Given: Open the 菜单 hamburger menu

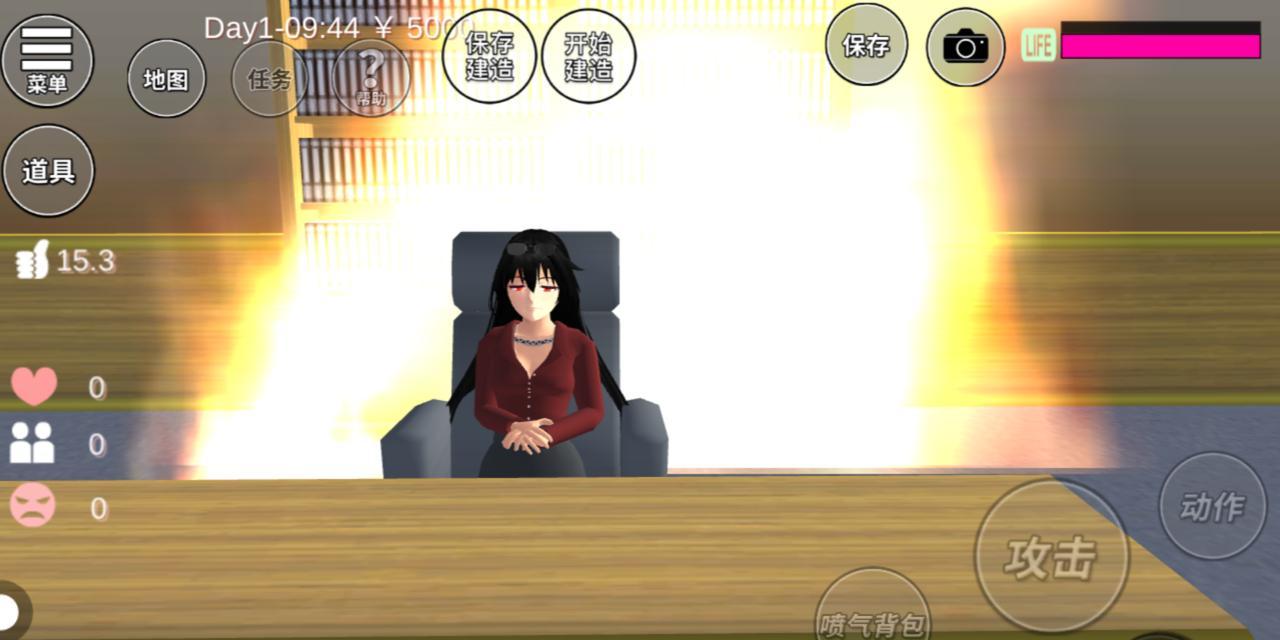Looking at the screenshot, I should click(47, 60).
